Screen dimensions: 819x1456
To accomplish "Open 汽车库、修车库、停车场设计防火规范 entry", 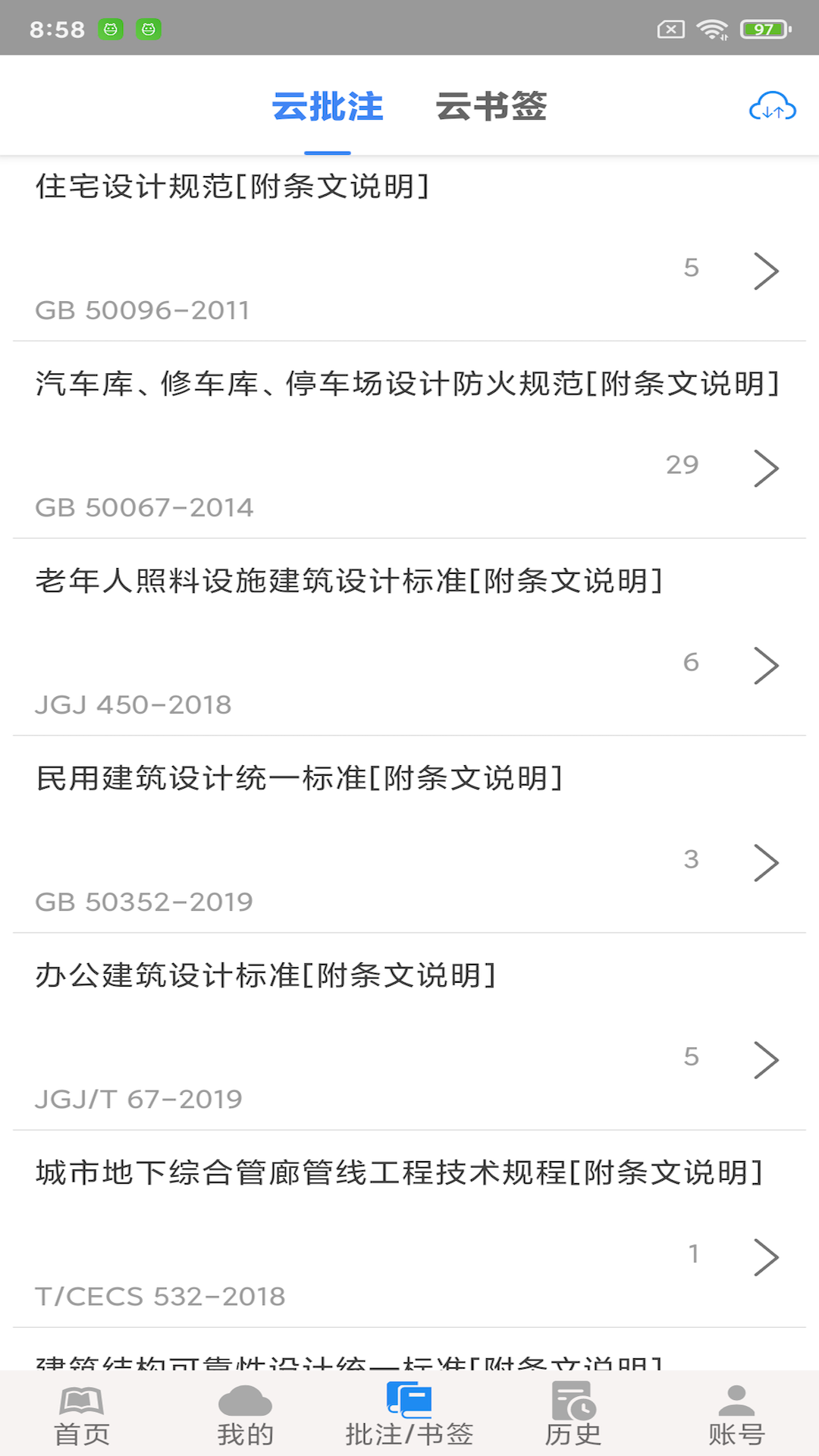I will 409,446.
